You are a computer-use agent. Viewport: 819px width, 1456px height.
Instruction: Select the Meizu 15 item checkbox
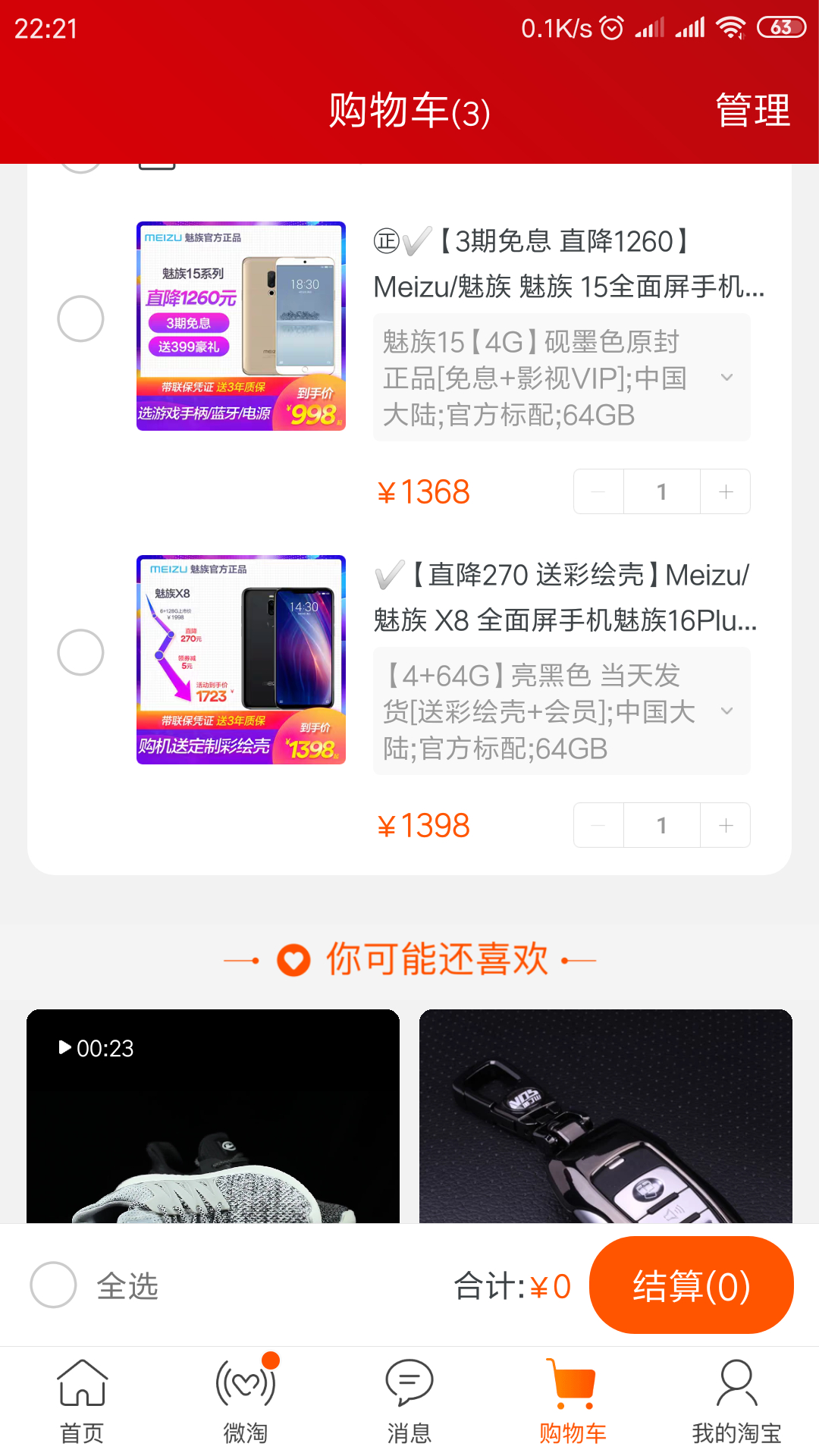[80, 318]
